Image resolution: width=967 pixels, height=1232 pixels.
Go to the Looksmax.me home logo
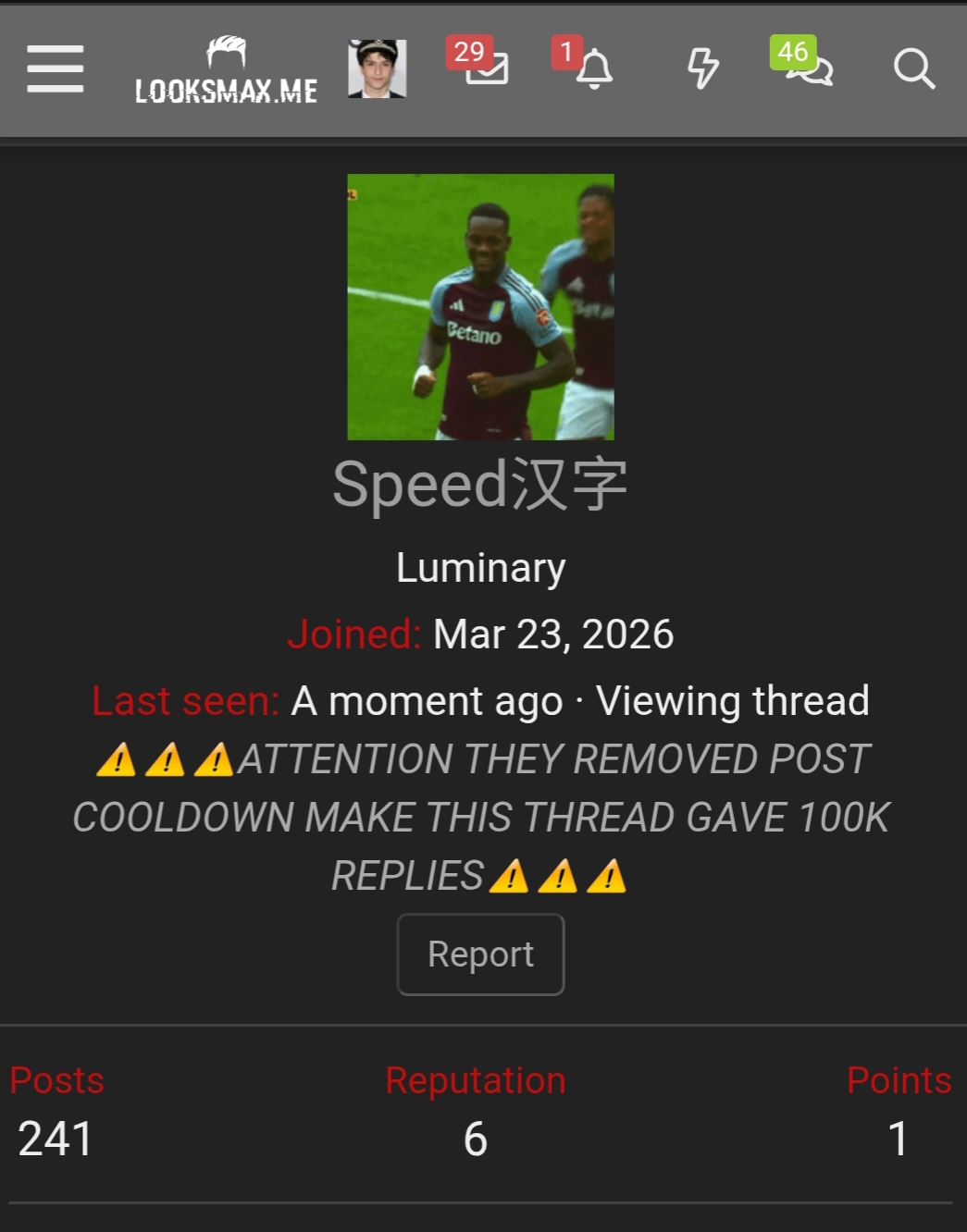coord(226,70)
